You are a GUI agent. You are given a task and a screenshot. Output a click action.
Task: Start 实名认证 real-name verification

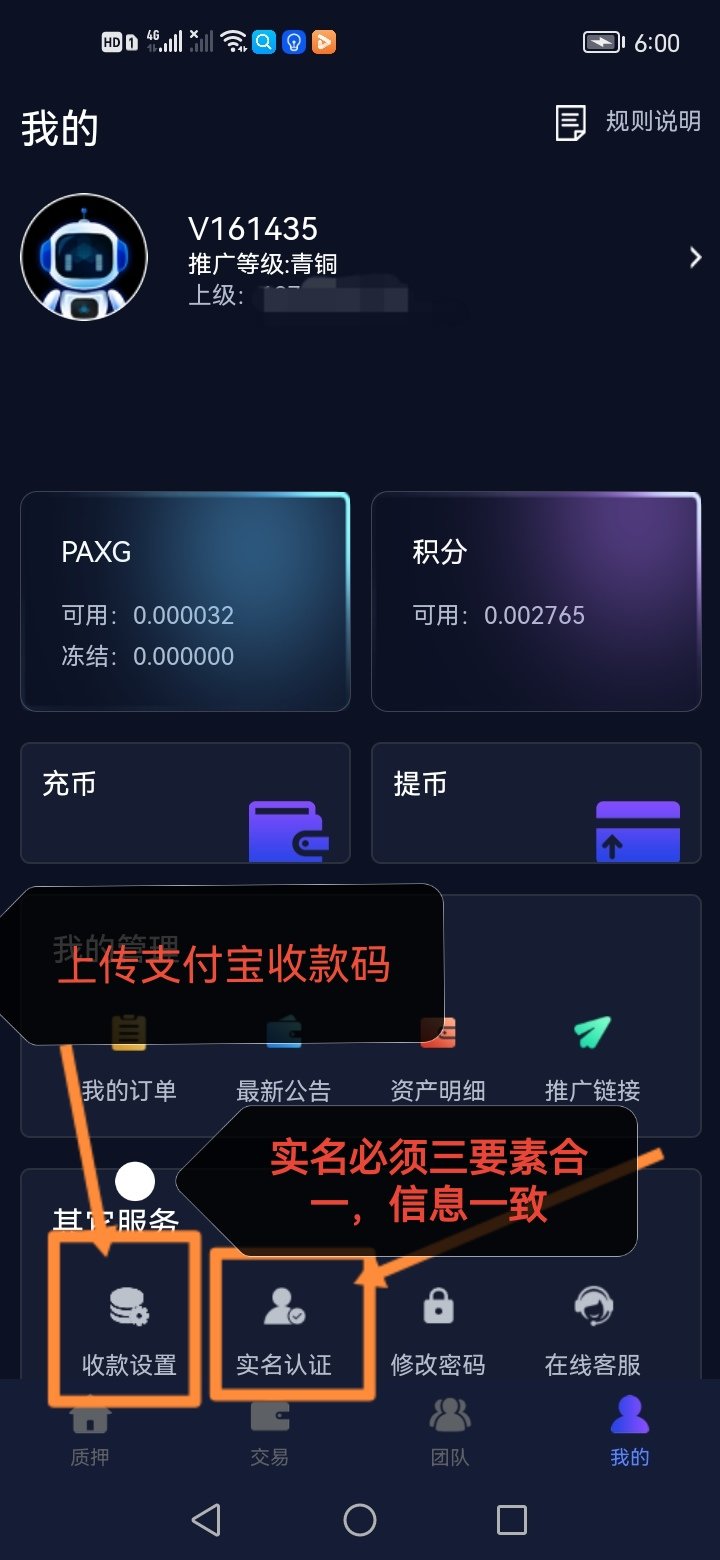coord(283,1330)
